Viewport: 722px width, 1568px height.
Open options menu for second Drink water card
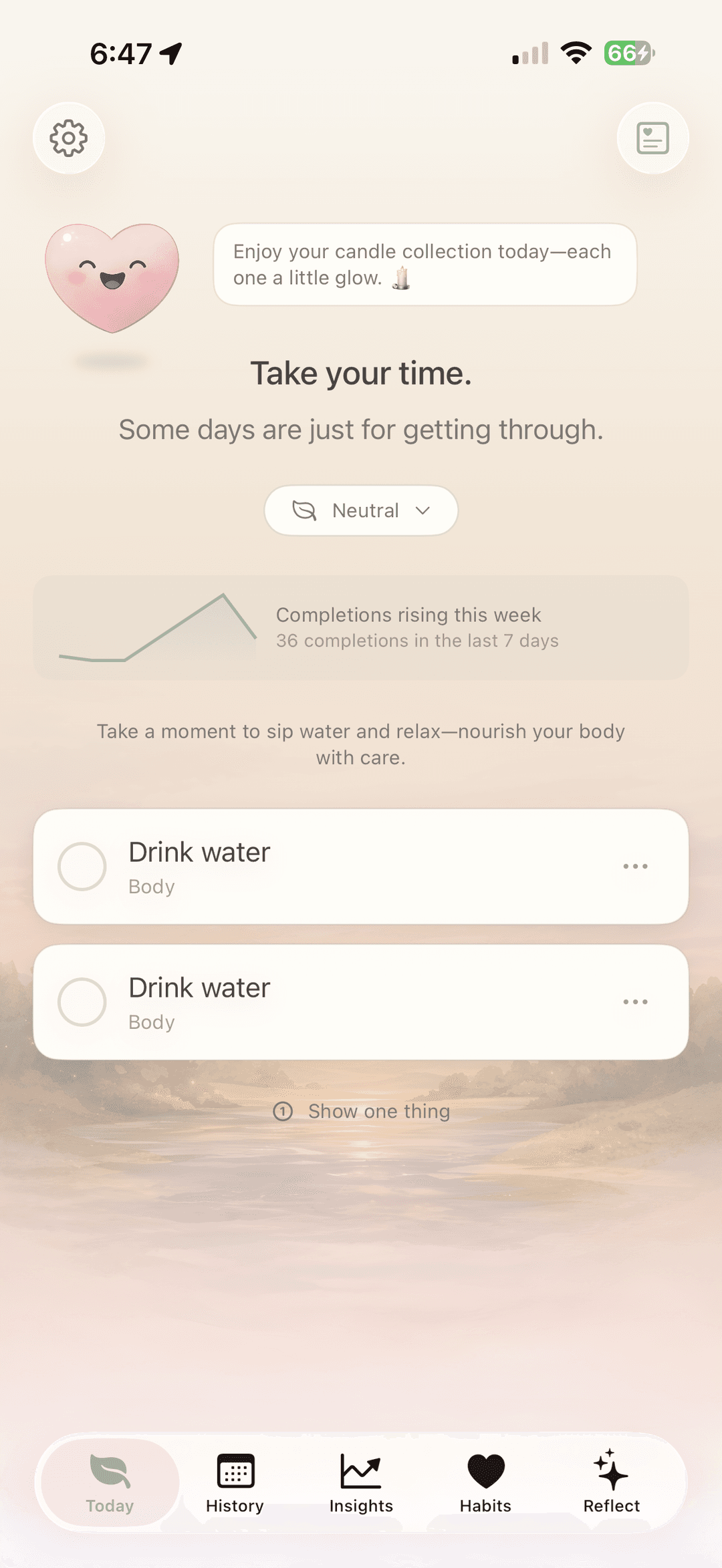pos(634,1001)
